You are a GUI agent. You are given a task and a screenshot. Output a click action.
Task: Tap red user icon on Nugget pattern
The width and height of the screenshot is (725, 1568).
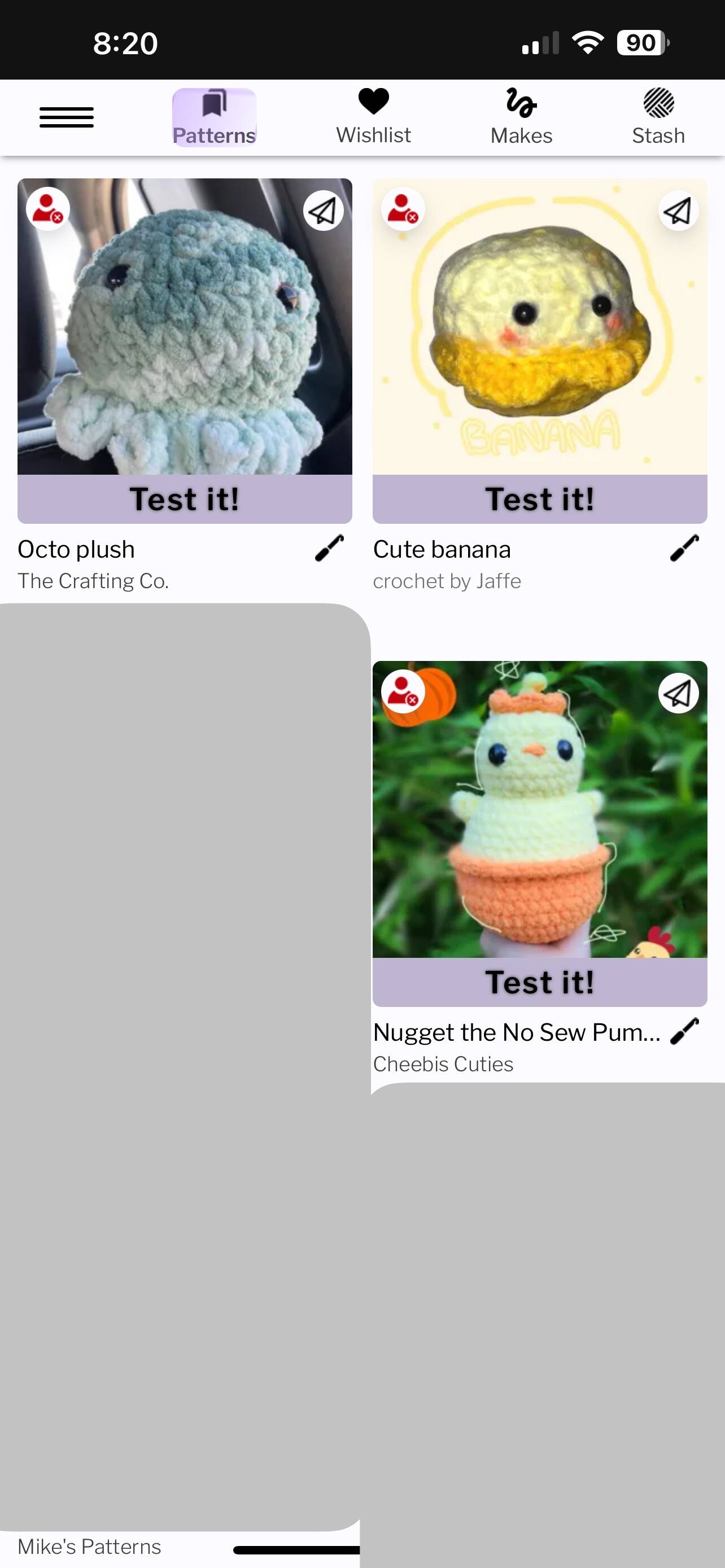[403, 691]
